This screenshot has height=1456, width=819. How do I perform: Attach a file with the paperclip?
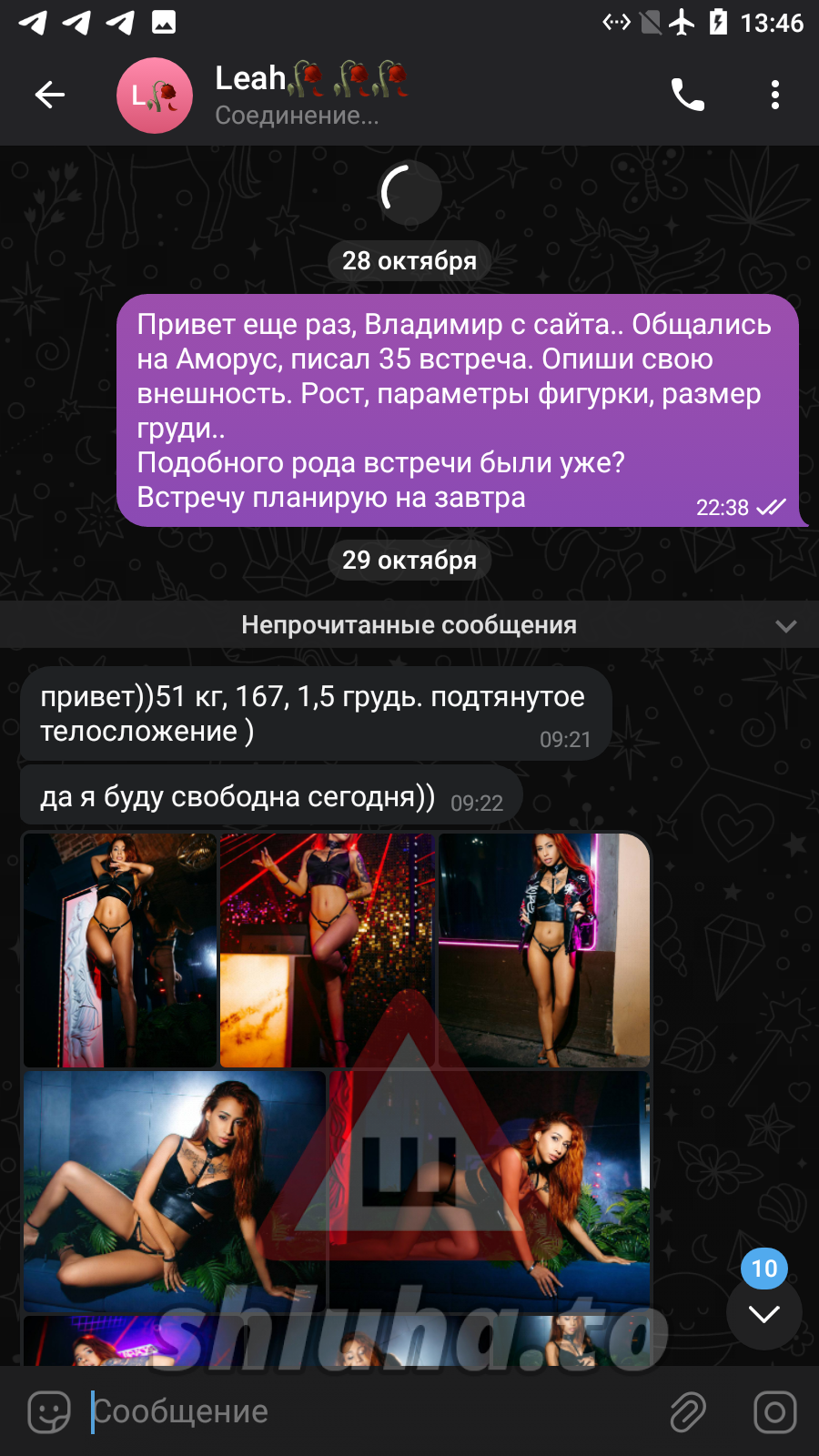pos(688,1412)
